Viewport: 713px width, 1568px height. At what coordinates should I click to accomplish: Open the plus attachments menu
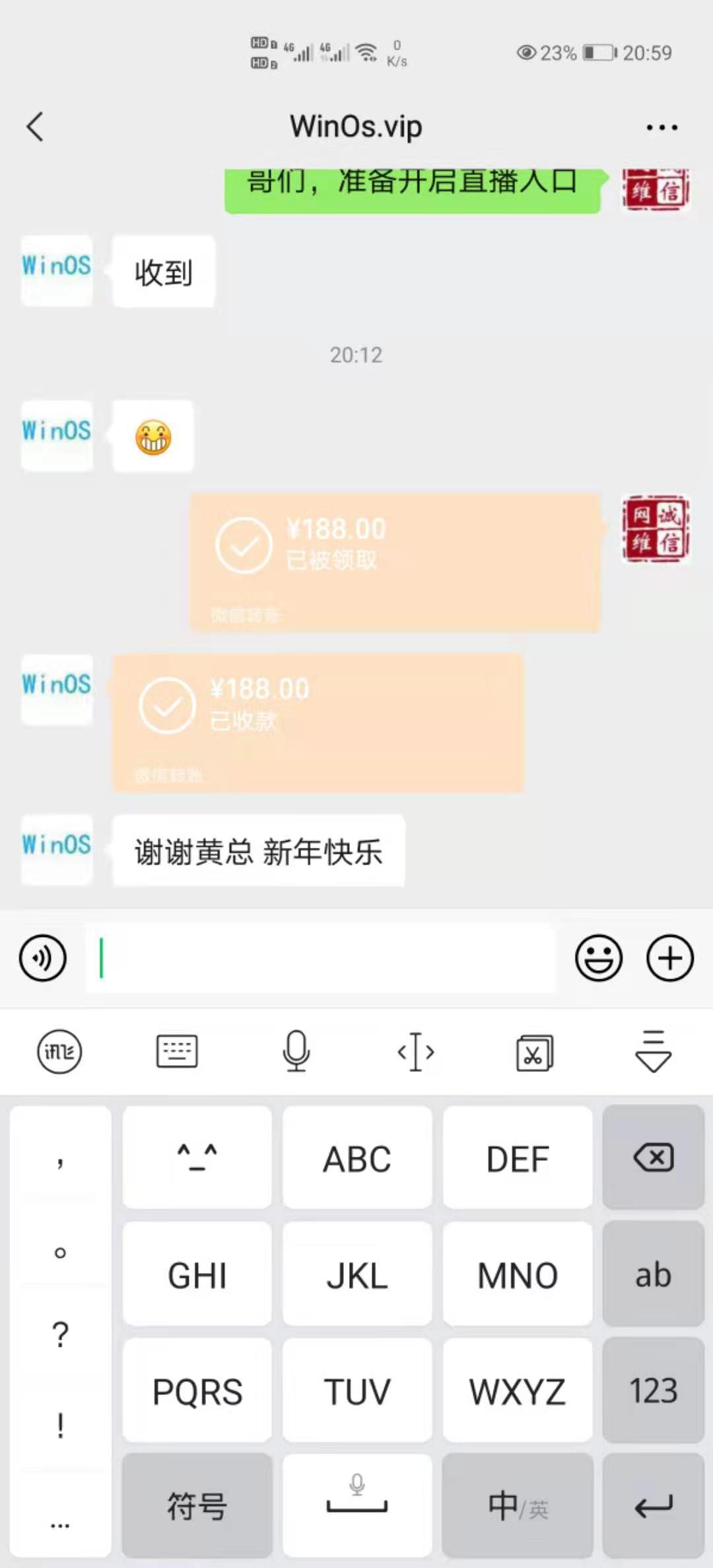point(669,958)
